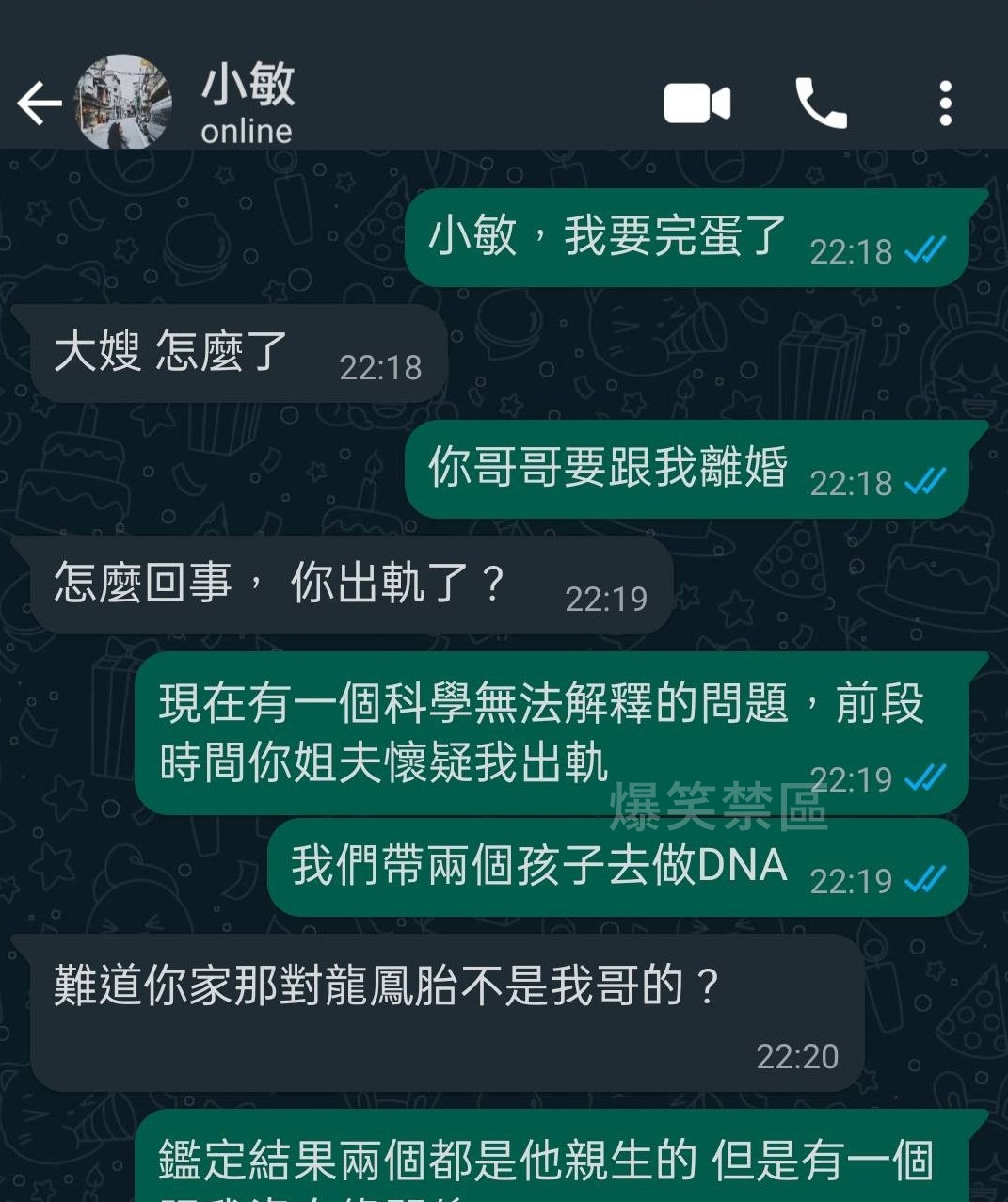Start a voice call with 小敏
Screen dimensions: 1008x1202
821,104
